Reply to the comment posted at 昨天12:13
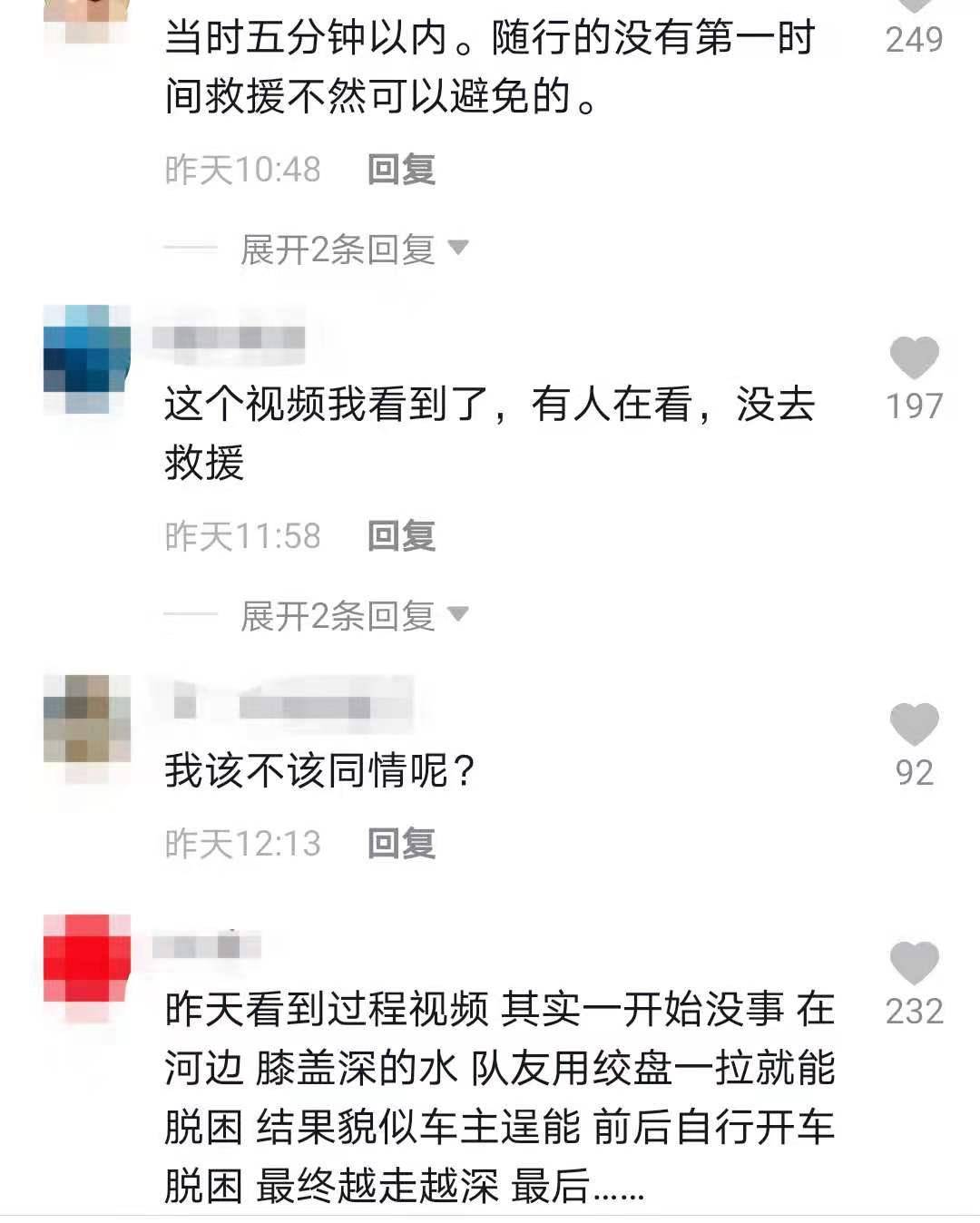This screenshot has width=980, height=1223. click(401, 844)
